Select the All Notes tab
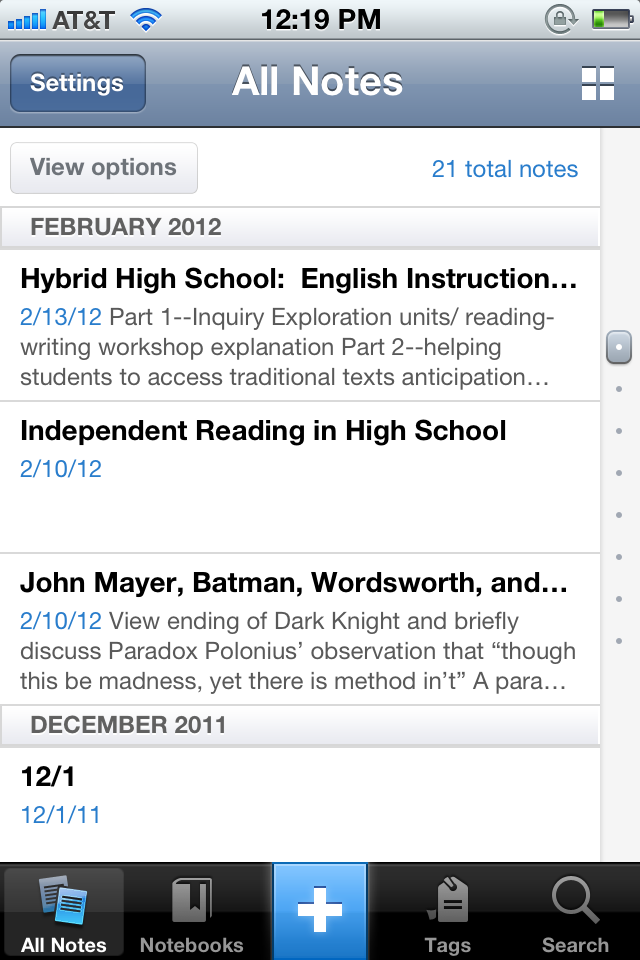Image resolution: width=640 pixels, height=960 pixels. pyautogui.click(x=64, y=912)
